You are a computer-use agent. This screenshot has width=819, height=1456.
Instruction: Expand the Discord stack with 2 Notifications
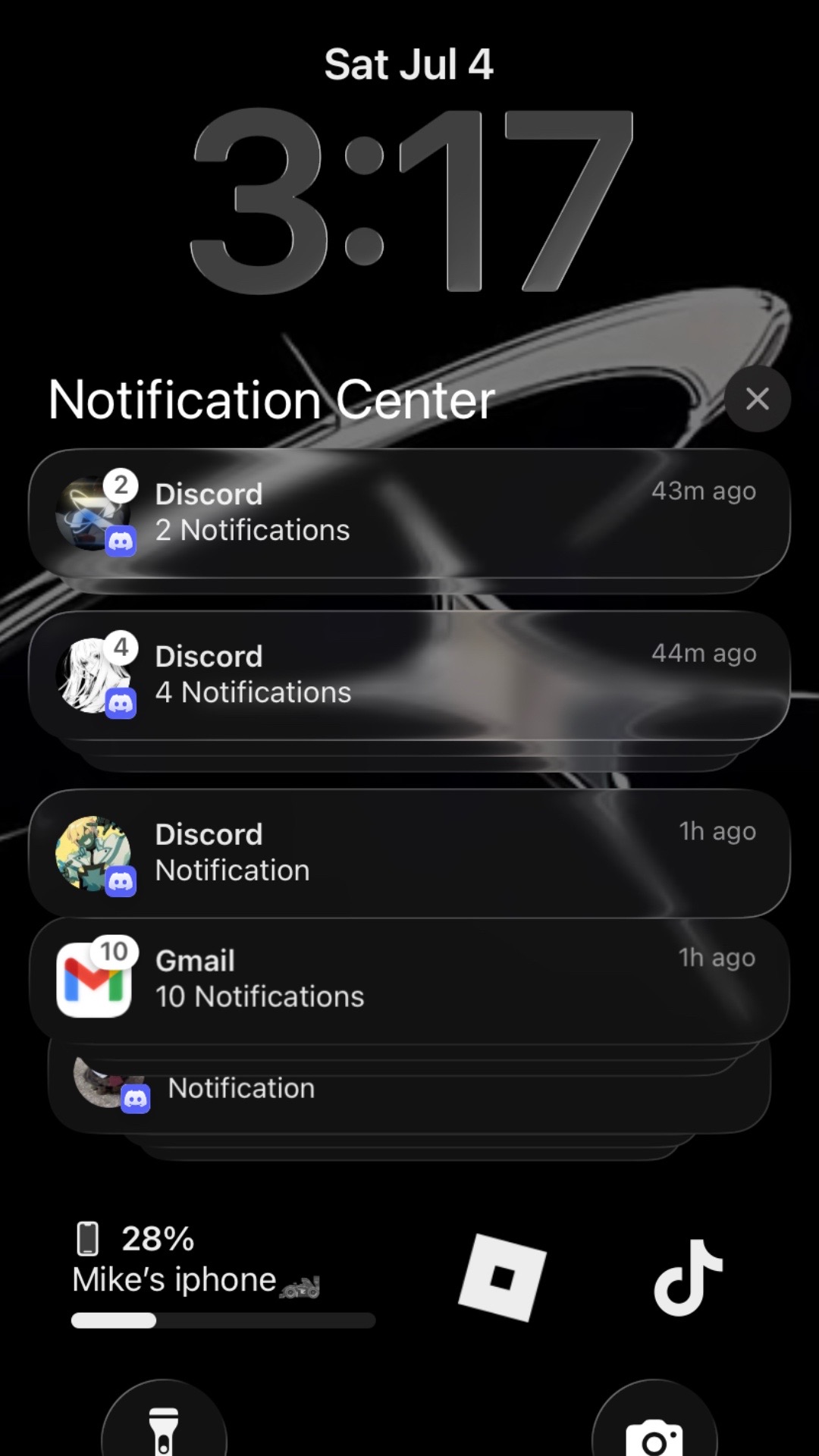point(409,513)
